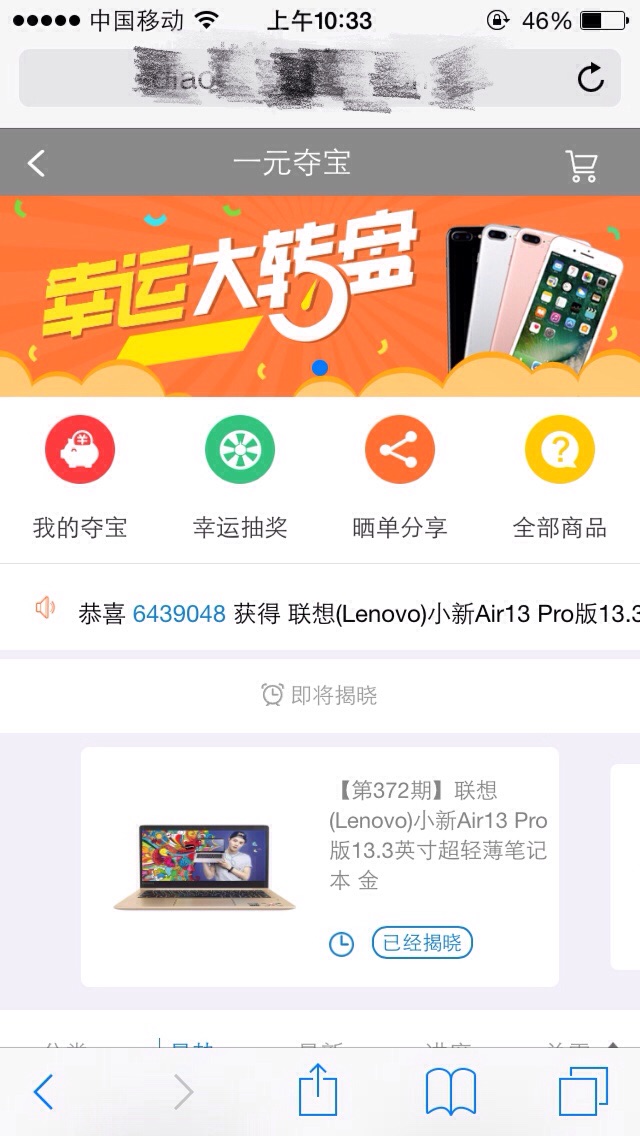Open the shopping cart icon
640x1136 pixels.
coord(581,166)
